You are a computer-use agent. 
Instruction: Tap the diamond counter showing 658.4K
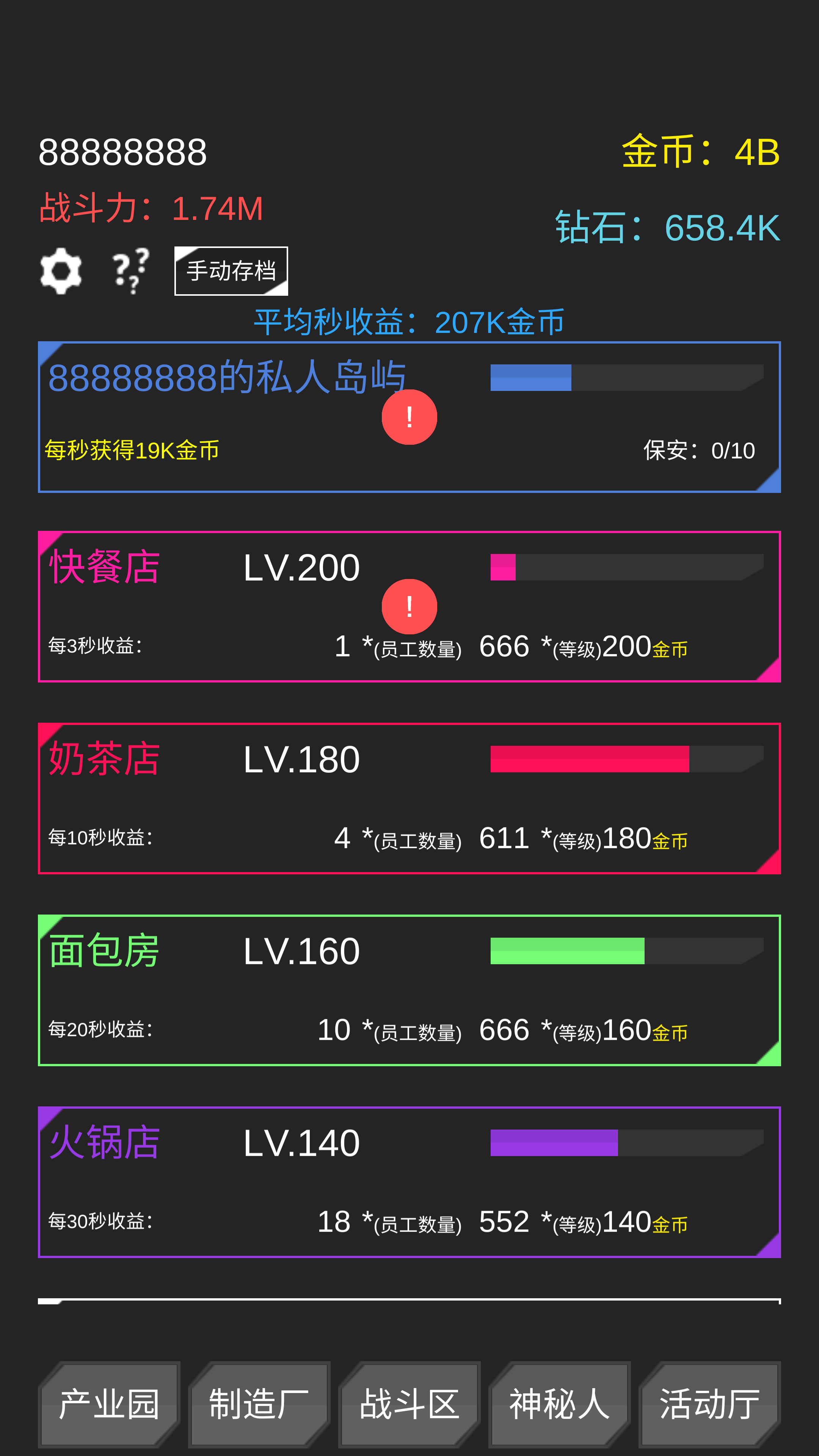pos(667,227)
